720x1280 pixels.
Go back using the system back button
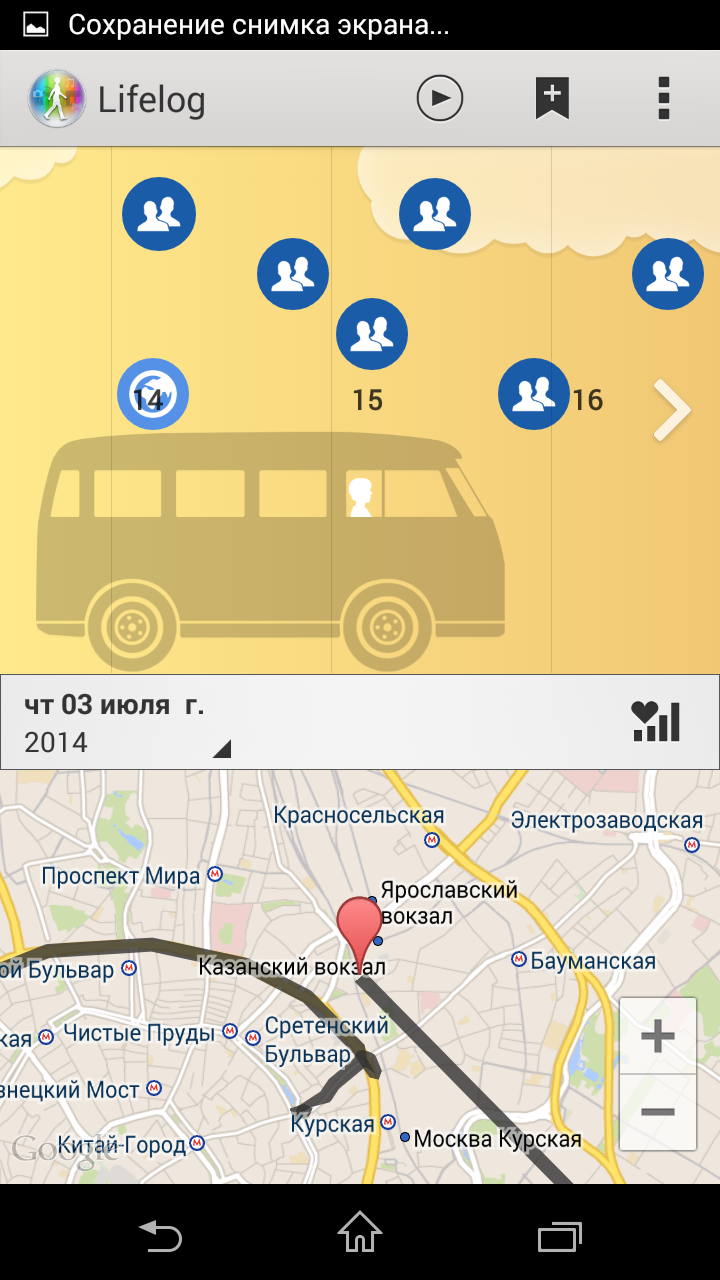coord(160,1234)
